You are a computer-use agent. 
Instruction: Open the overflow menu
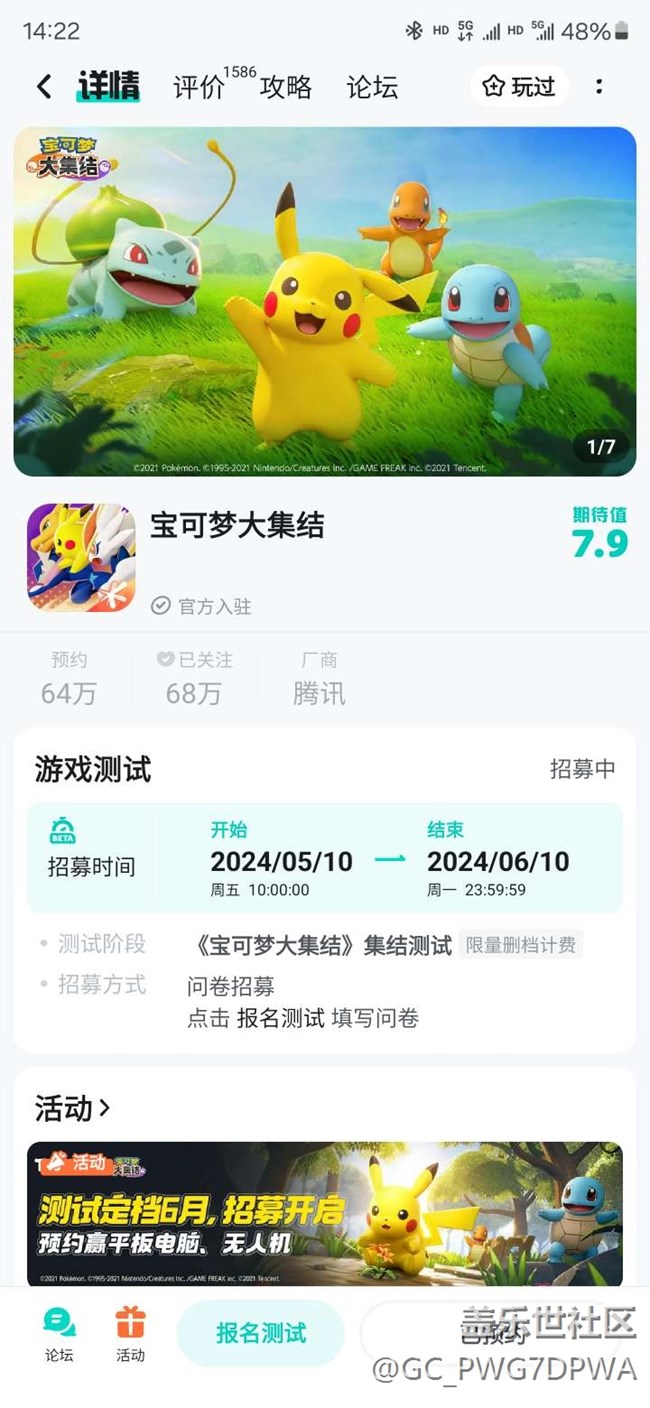click(x=599, y=87)
